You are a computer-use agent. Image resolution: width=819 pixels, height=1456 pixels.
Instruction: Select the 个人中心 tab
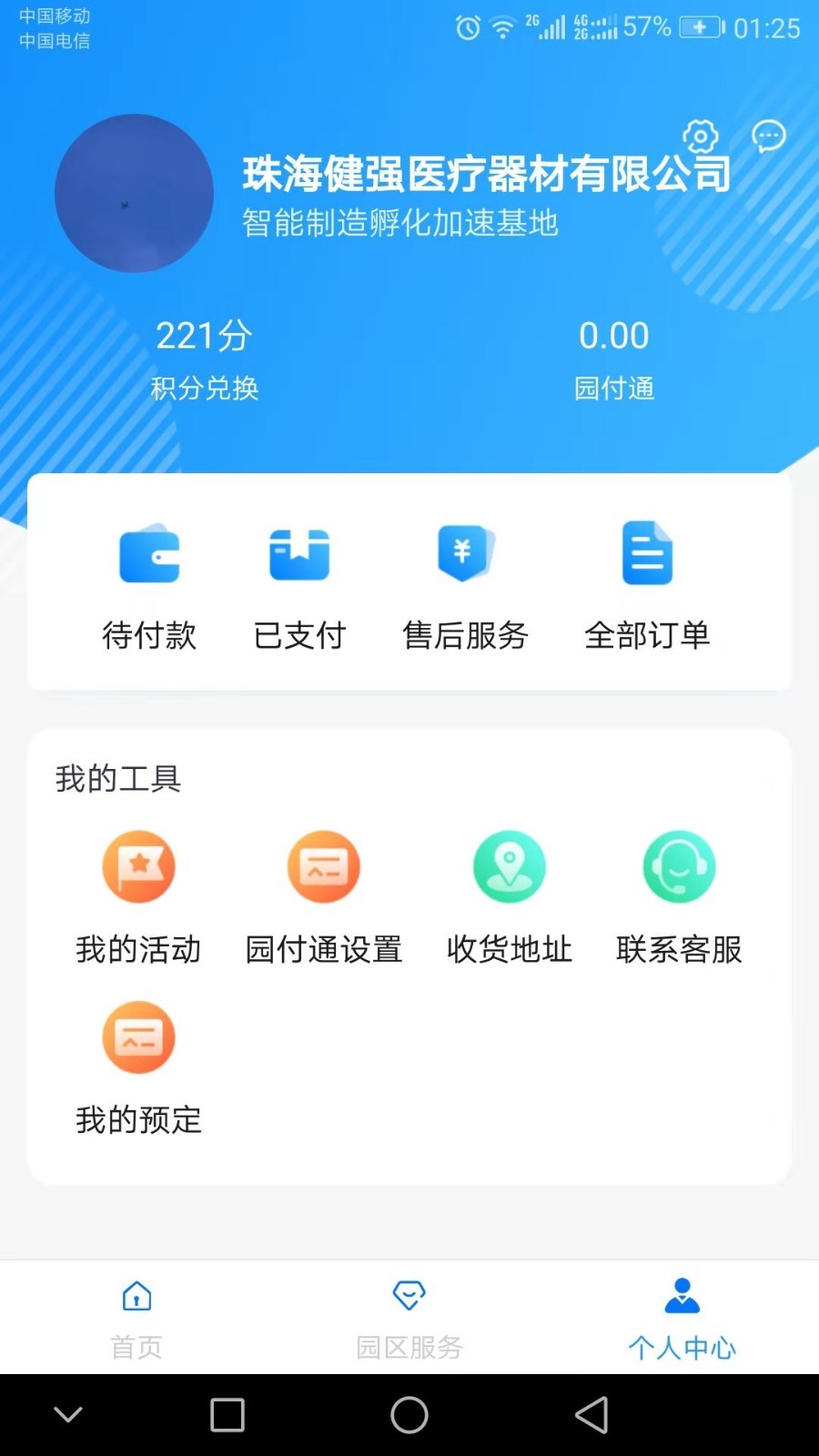tap(682, 1318)
